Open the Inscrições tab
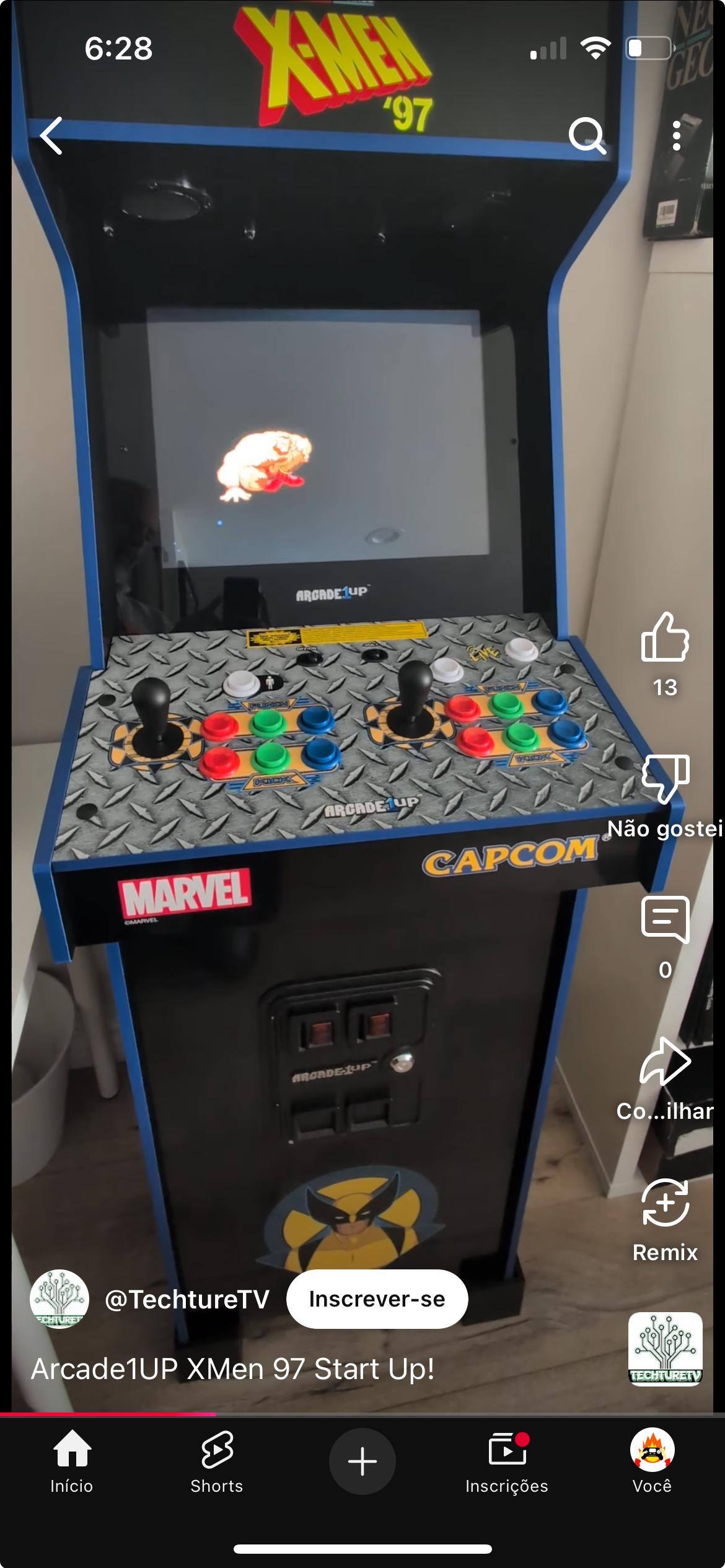The height and width of the screenshot is (1568, 725). (507, 1461)
